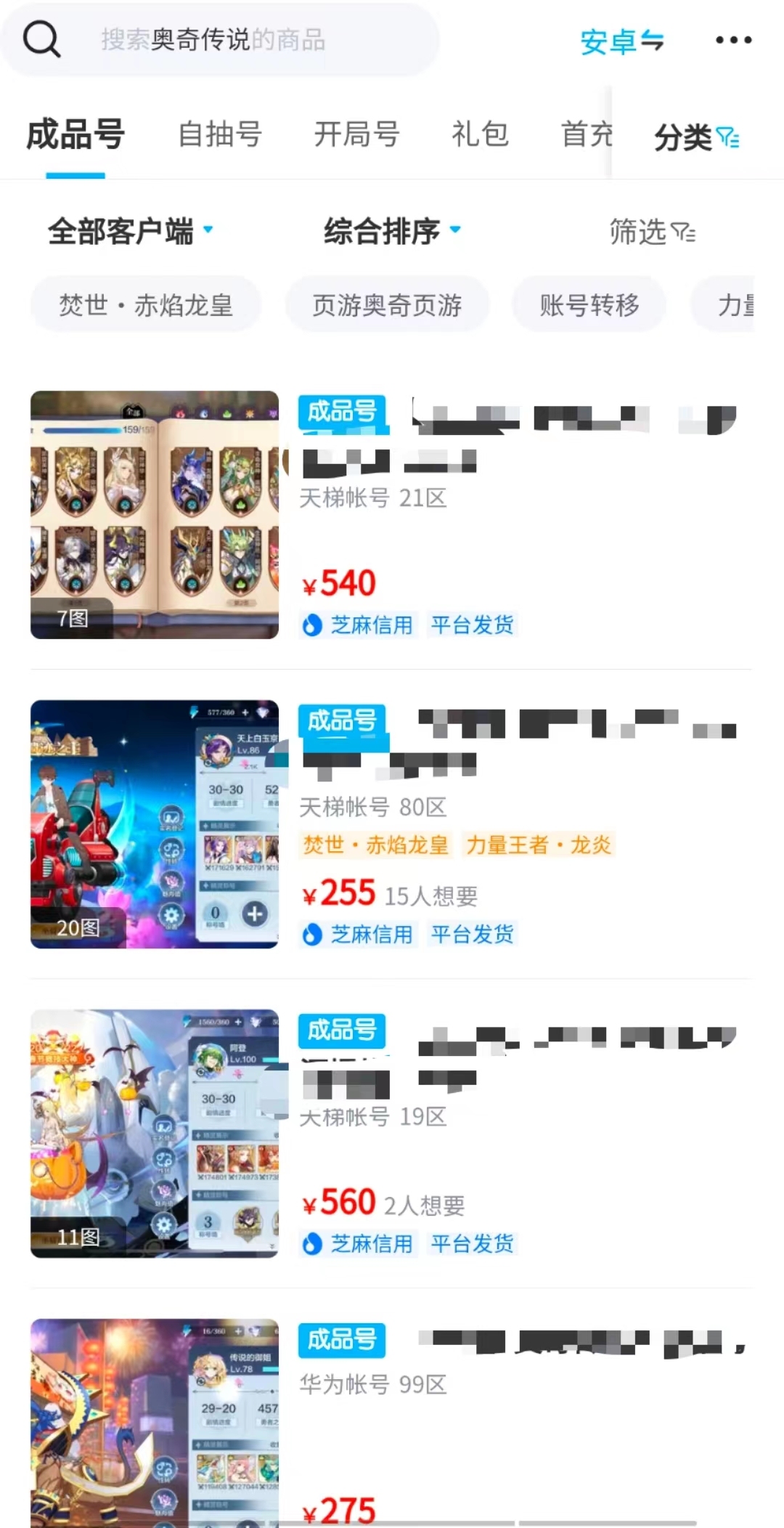The width and height of the screenshot is (784, 1528).
Task: Select the 焚世·赤焰龙皇 chip
Action: (x=145, y=305)
